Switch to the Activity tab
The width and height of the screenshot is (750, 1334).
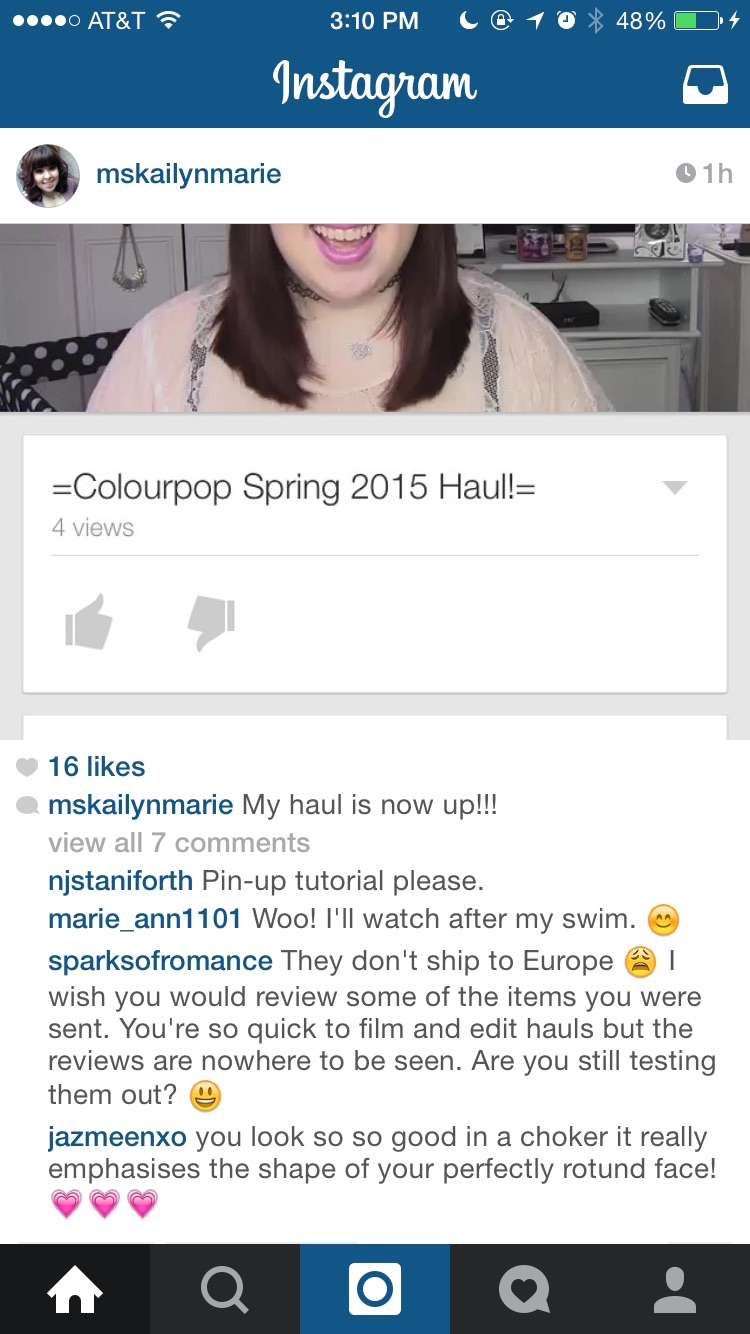525,1289
